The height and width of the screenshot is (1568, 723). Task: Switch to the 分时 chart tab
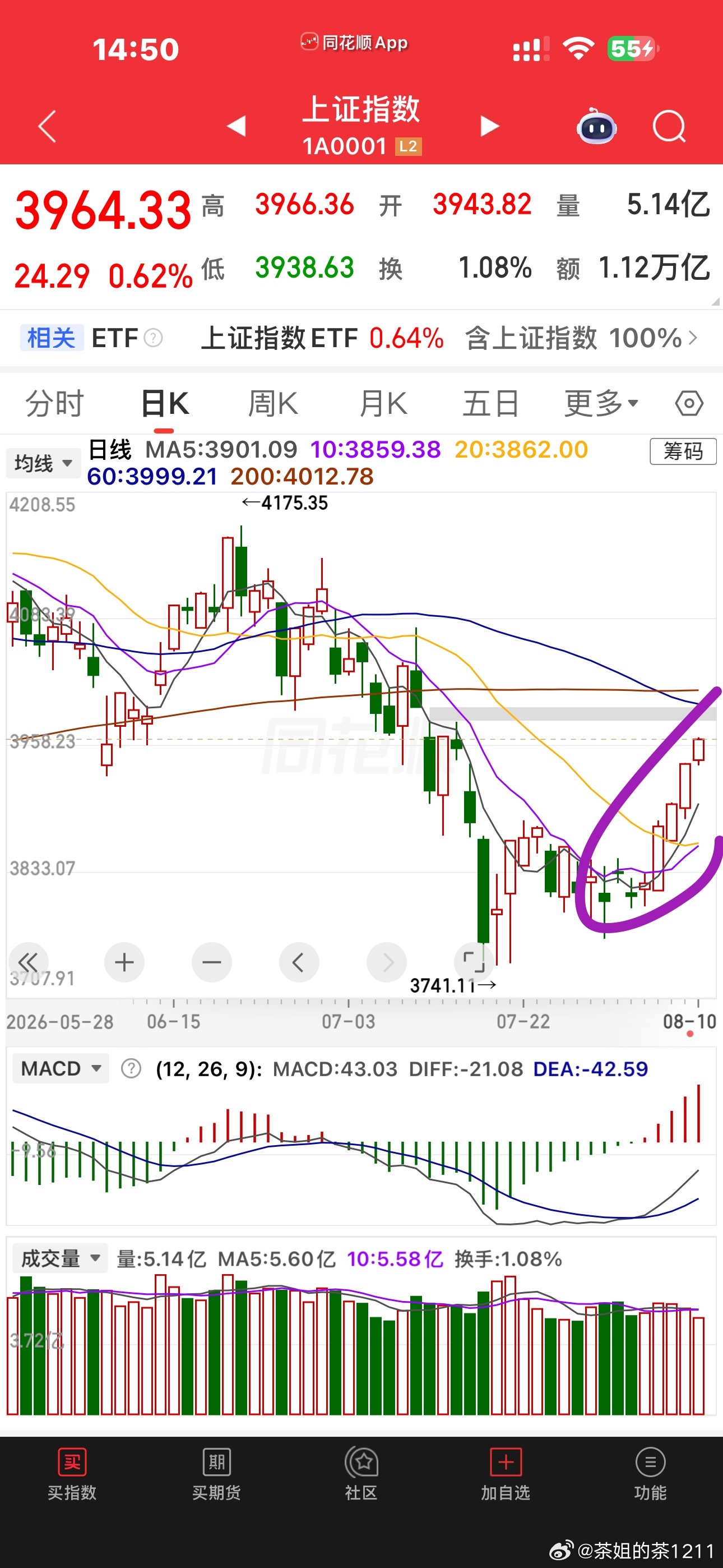(x=54, y=404)
